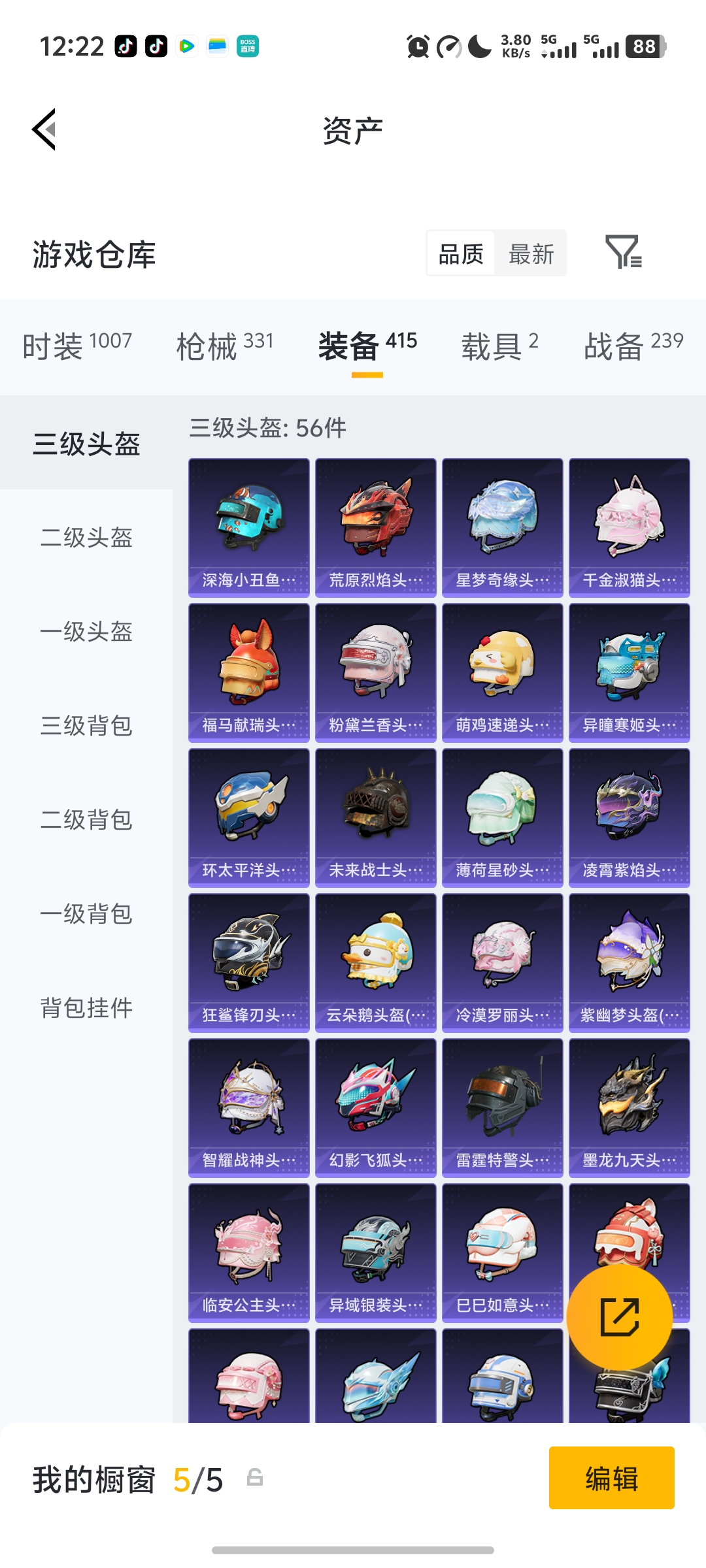
Task: Switch to the 战备 tab
Action: pyautogui.click(x=633, y=345)
